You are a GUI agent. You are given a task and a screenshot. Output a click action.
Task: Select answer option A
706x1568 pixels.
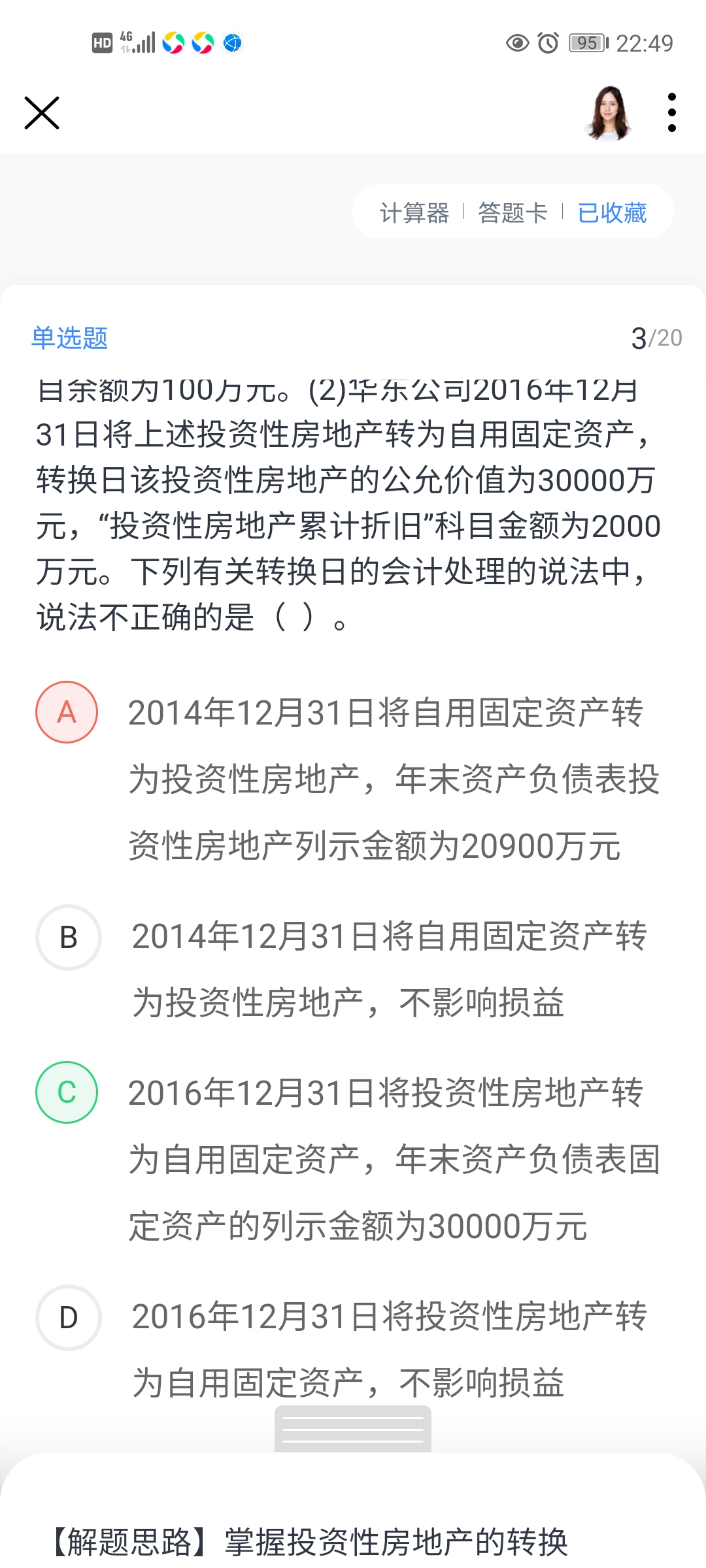pos(67,712)
